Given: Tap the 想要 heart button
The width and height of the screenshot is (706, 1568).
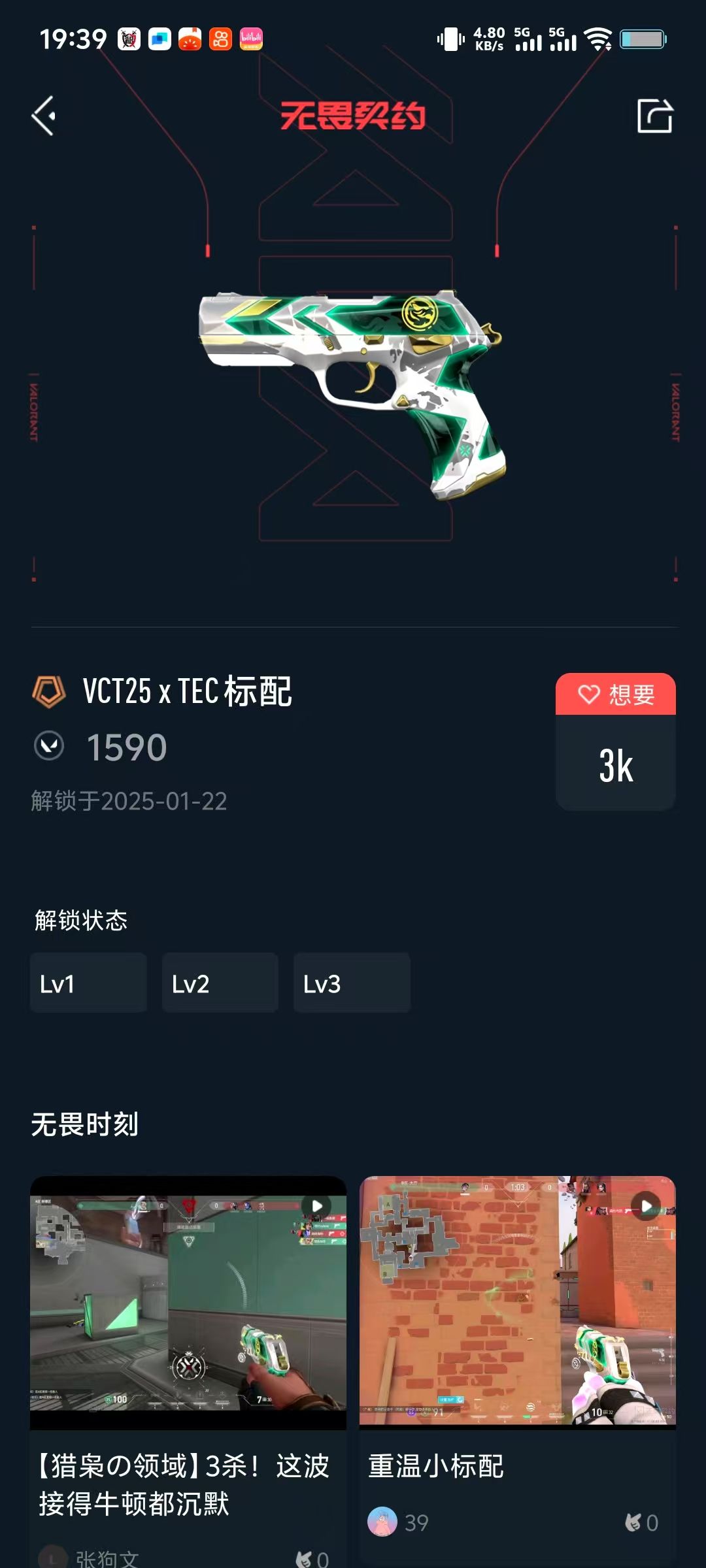Looking at the screenshot, I should click(x=615, y=694).
